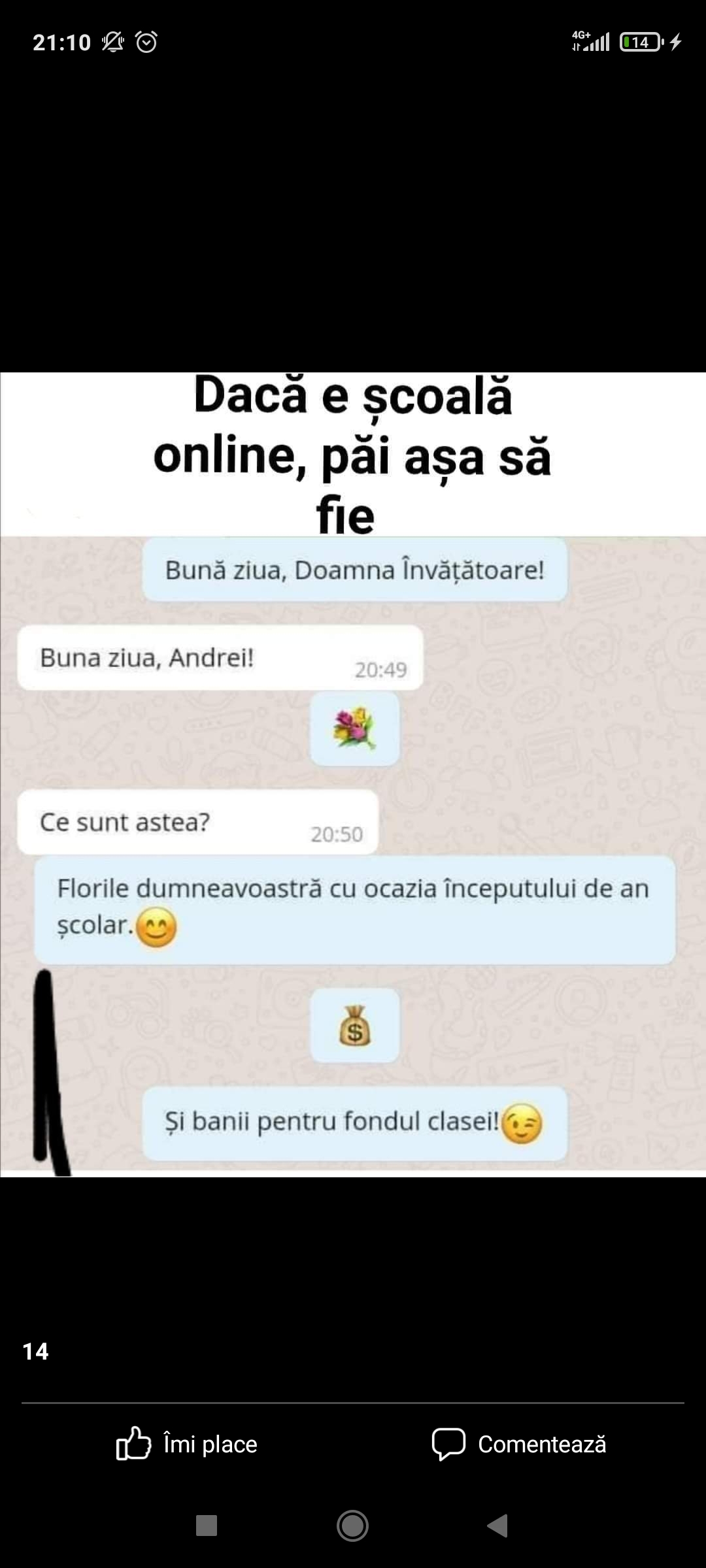Go back with the system back button
Image resolution: width=706 pixels, height=1568 pixels.
498,1526
